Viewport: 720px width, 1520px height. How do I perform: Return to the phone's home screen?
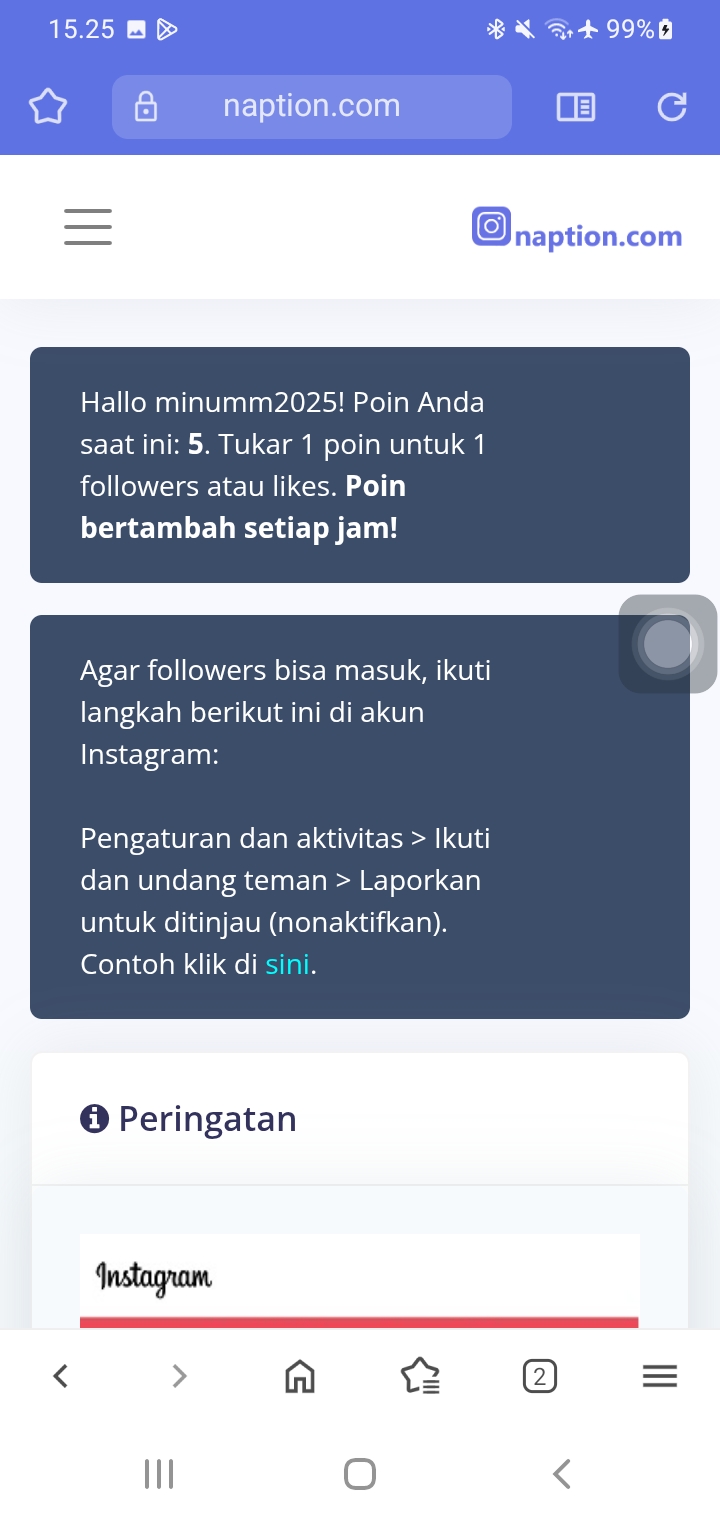point(360,1474)
